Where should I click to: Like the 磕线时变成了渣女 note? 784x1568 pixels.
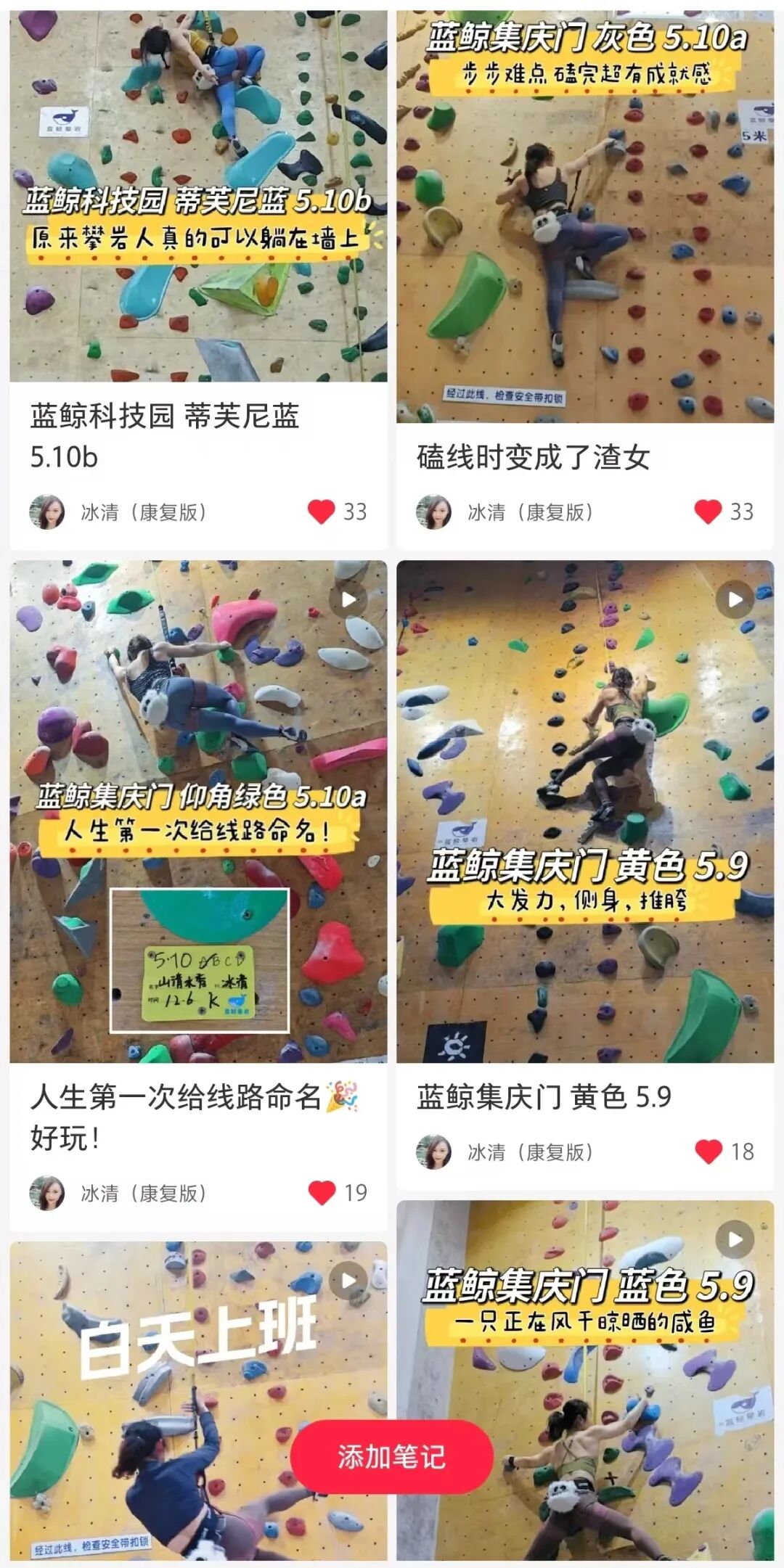[x=708, y=512]
